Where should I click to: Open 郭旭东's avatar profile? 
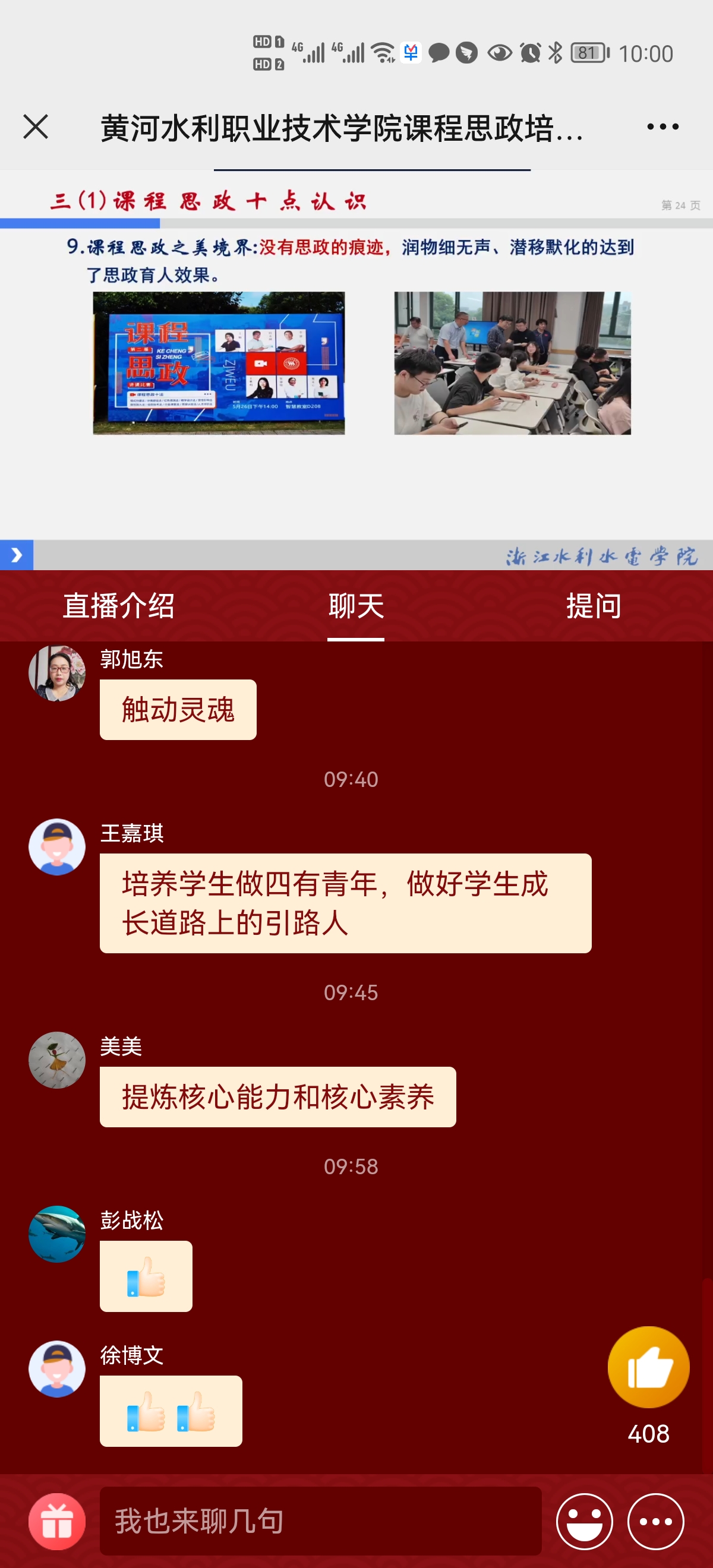(57, 673)
